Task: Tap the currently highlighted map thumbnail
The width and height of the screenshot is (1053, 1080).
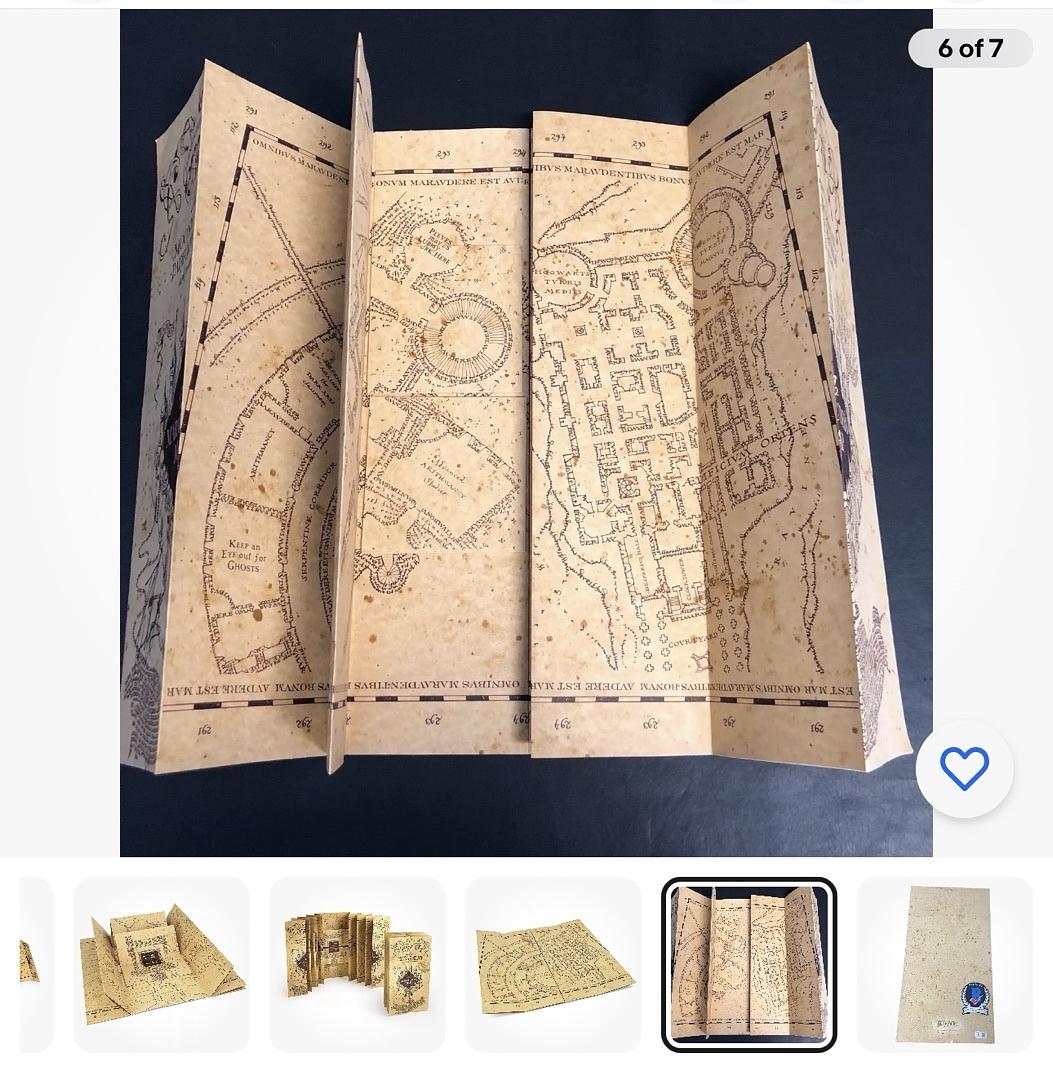Action: pos(749,964)
